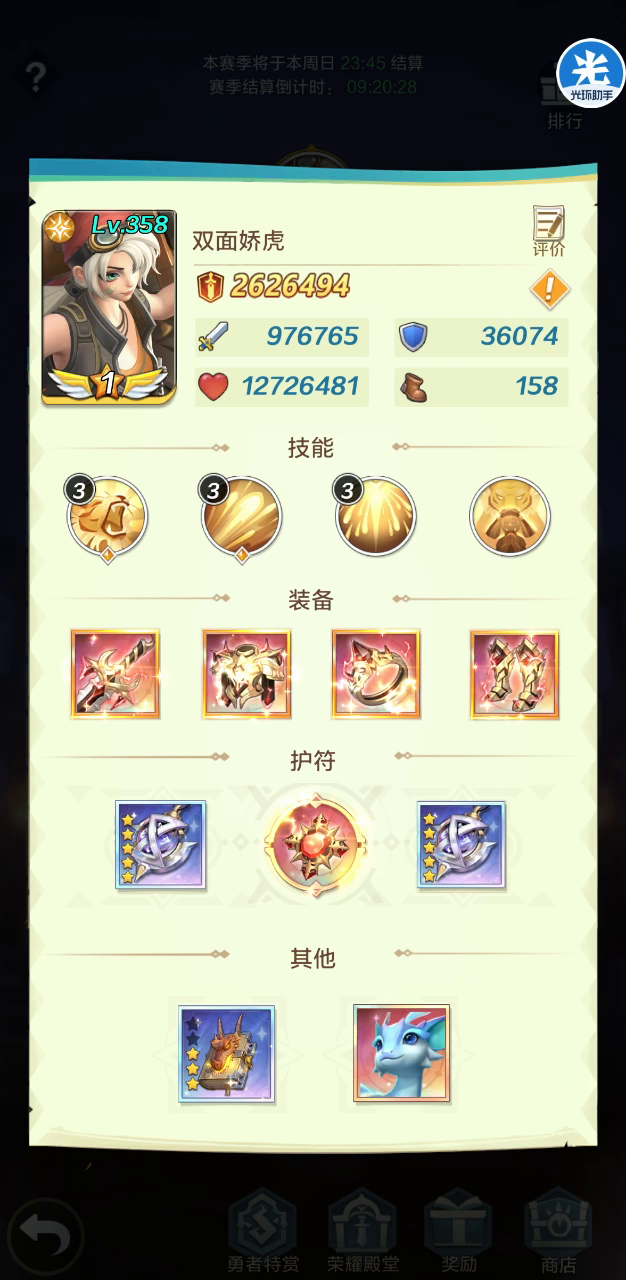View the blue dragon pet under 其他
626x1280 pixels.
[x=401, y=1053]
